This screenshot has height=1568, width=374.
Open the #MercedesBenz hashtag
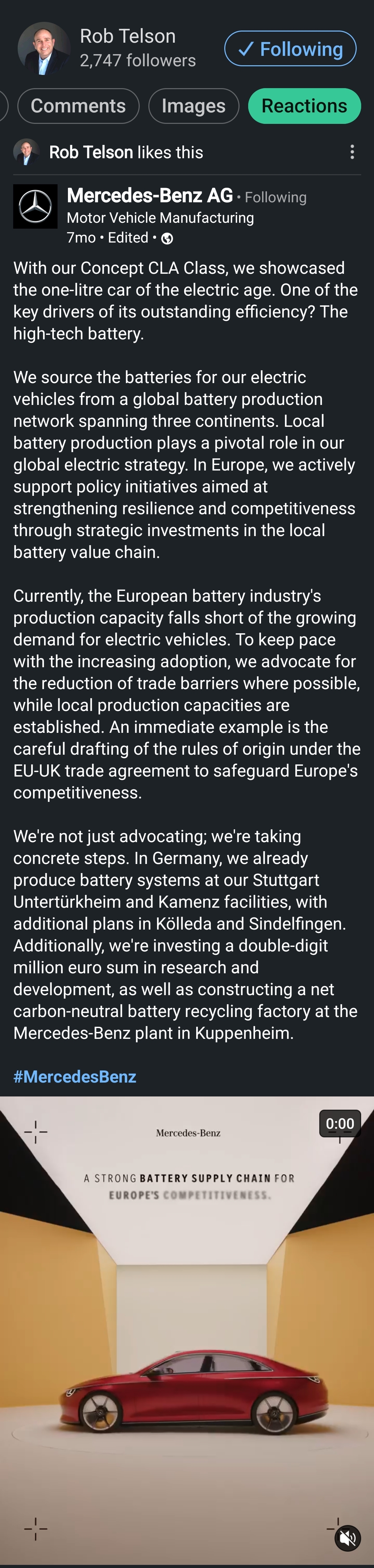(x=75, y=1076)
